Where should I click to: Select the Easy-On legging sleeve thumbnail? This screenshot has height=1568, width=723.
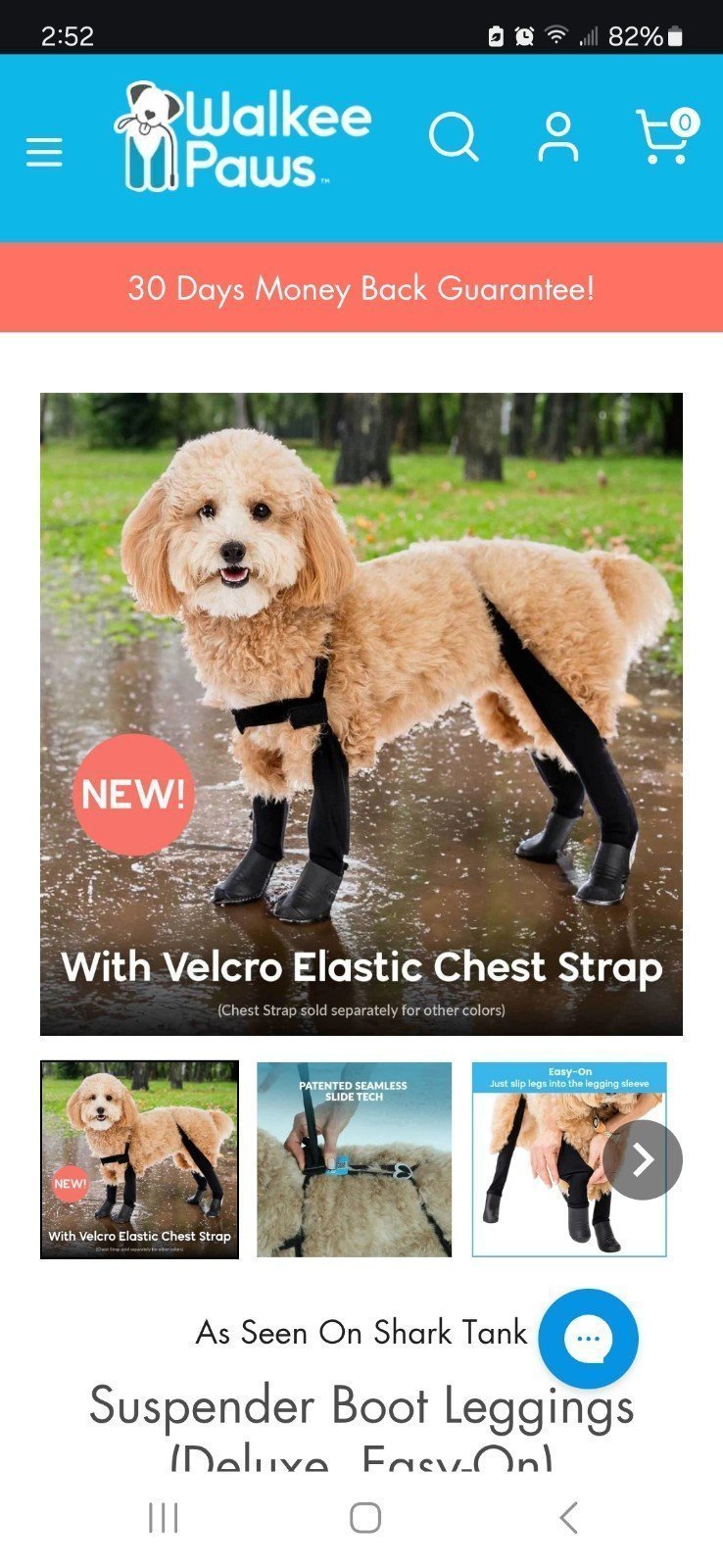coord(569,1159)
